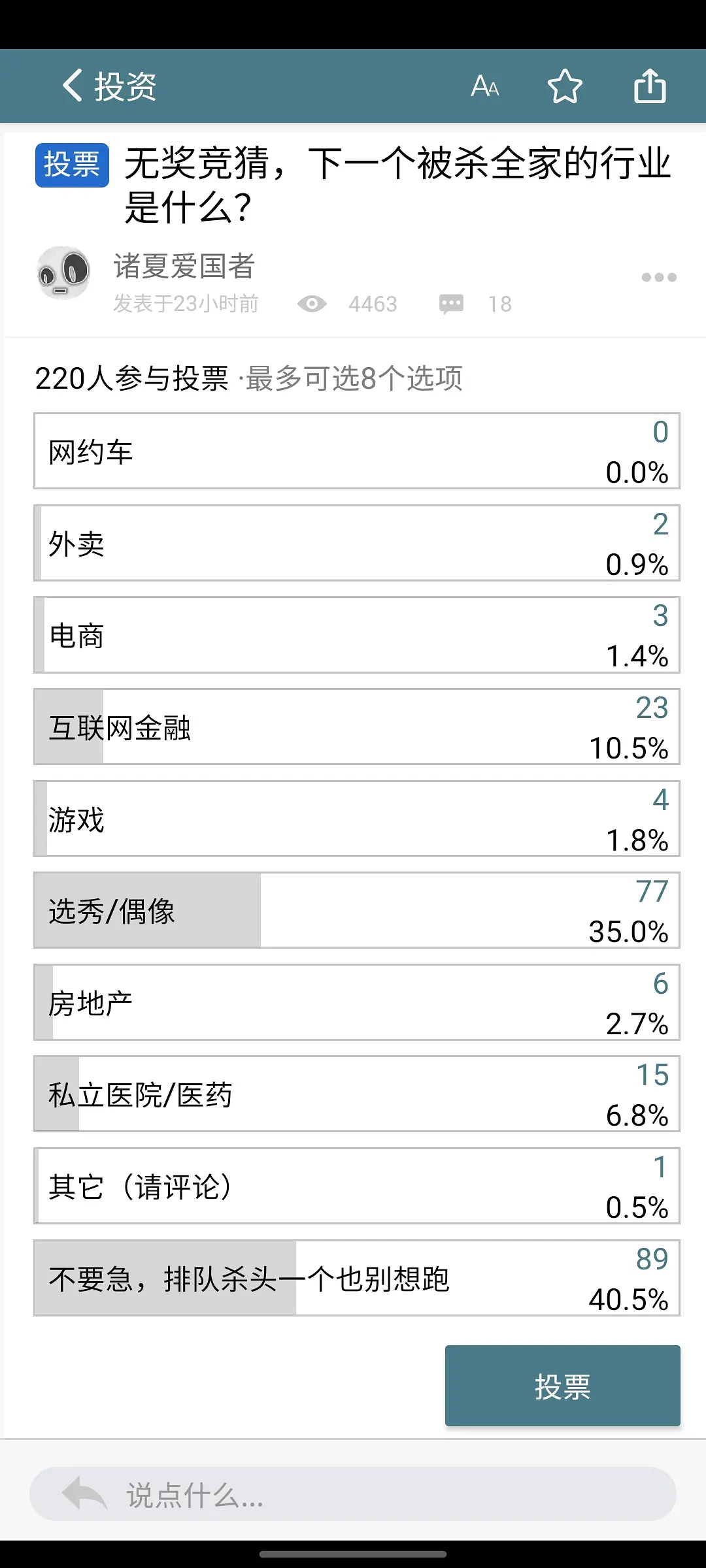Share this poll post
706x1568 pixels.
coord(650,86)
